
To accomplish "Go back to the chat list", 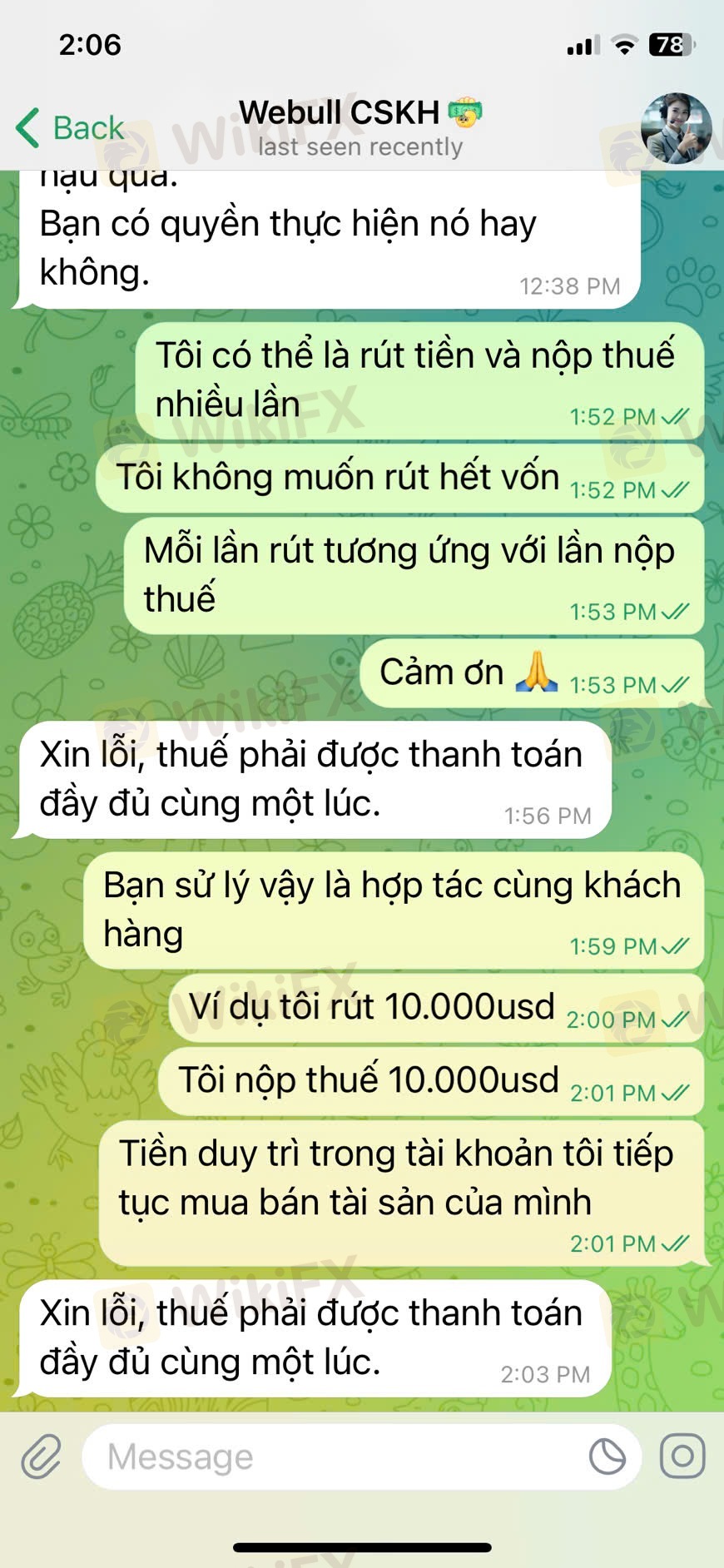I will (x=70, y=128).
